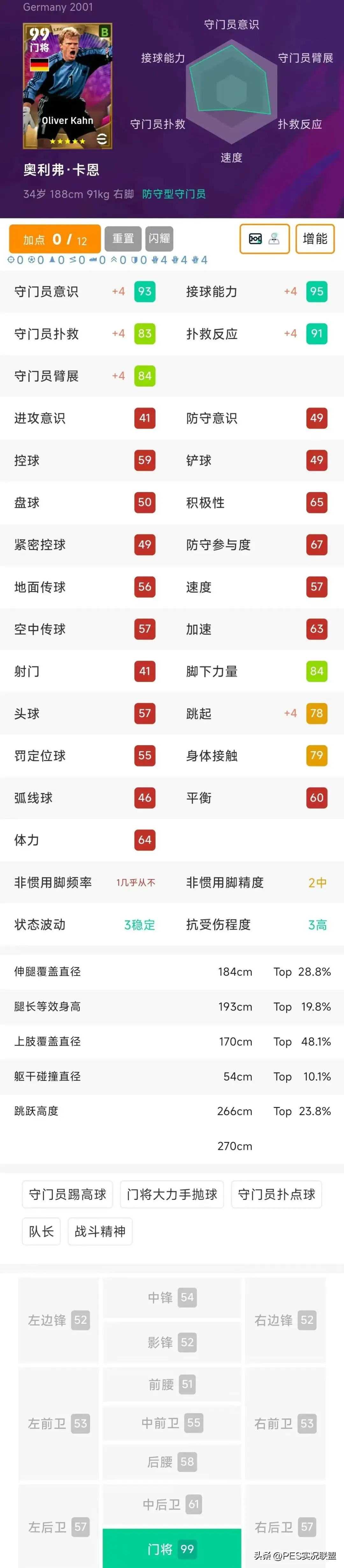The width and height of the screenshot is (344, 1568).
Task: Tap the 队长 skill chip
Action: pos(41,1231)
